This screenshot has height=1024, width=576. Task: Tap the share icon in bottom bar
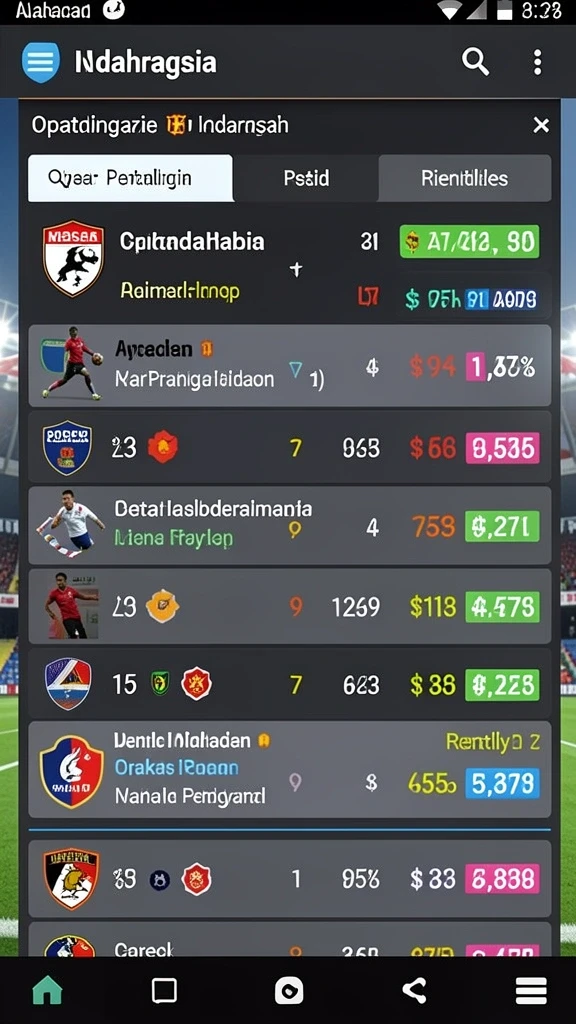(x=414, y=991)
